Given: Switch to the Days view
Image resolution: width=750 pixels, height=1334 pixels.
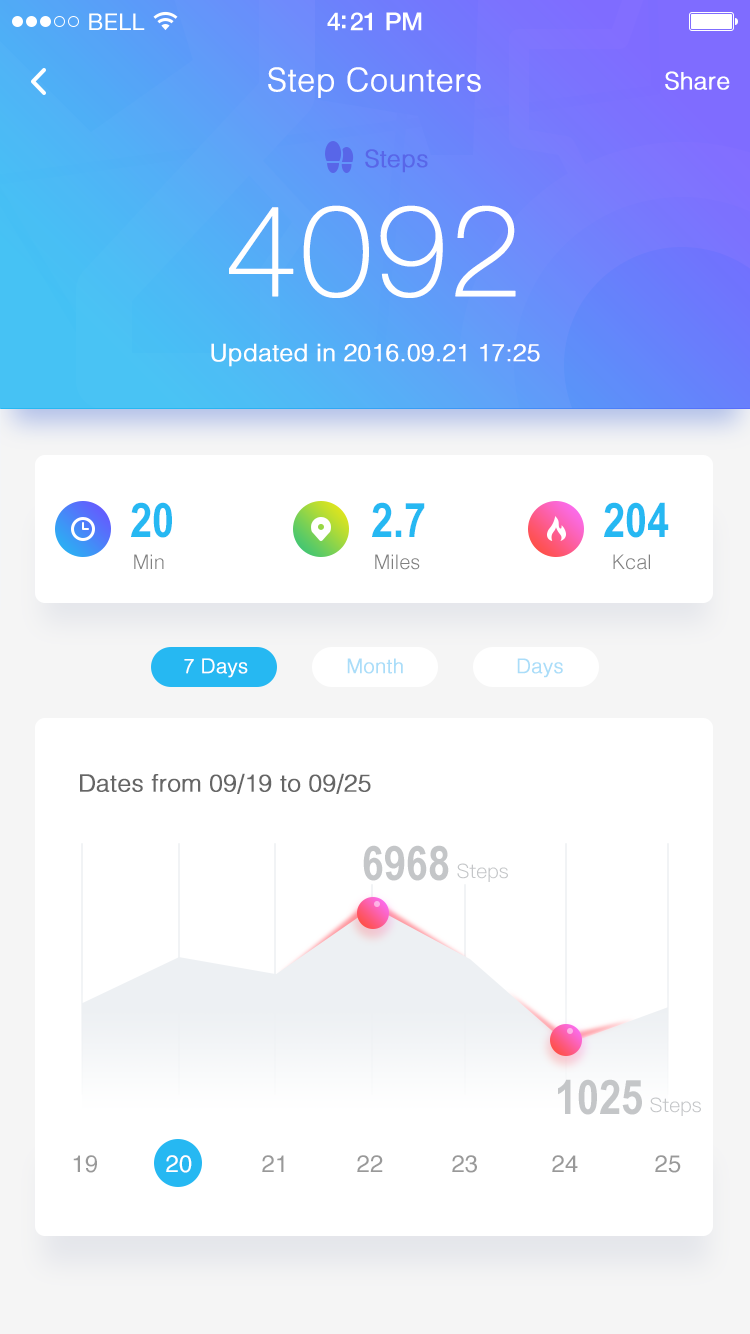Looking at the screenshot, I should point(536,667).
